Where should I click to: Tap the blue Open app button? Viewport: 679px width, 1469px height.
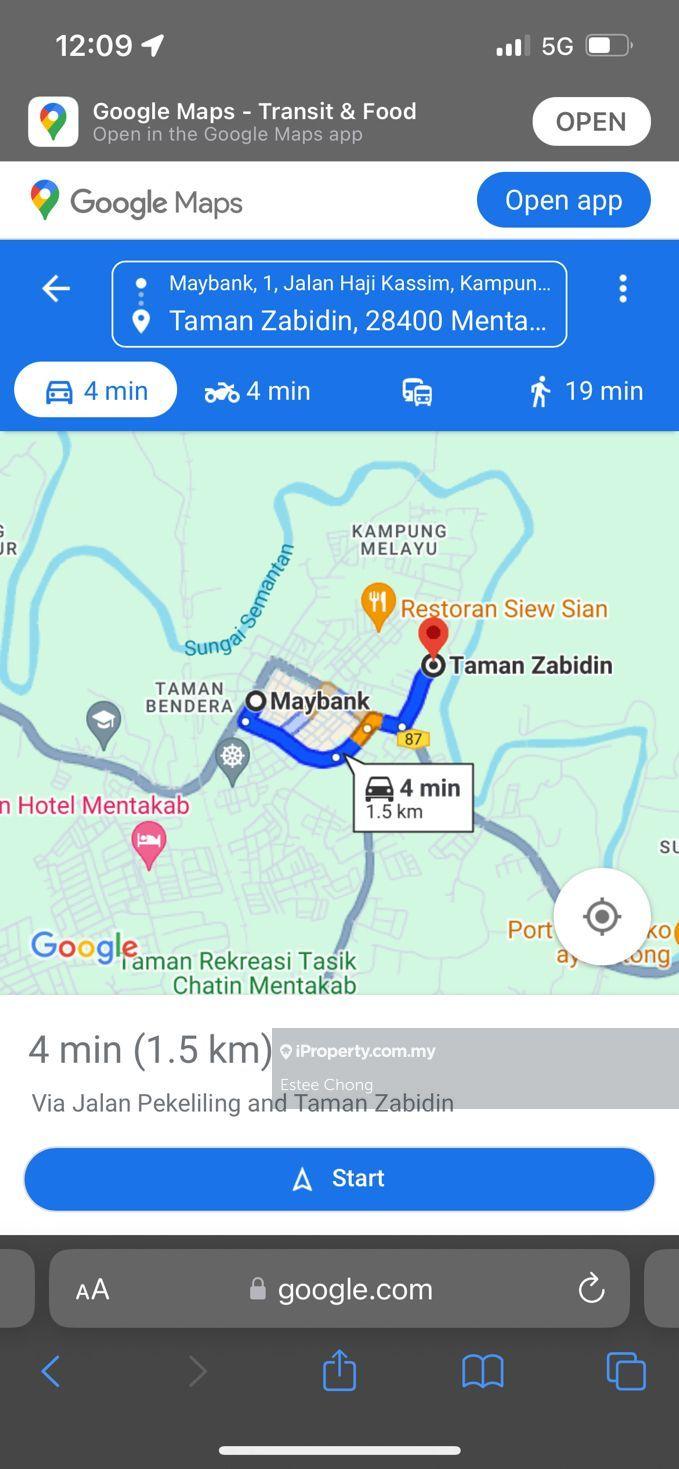(563, 200)
